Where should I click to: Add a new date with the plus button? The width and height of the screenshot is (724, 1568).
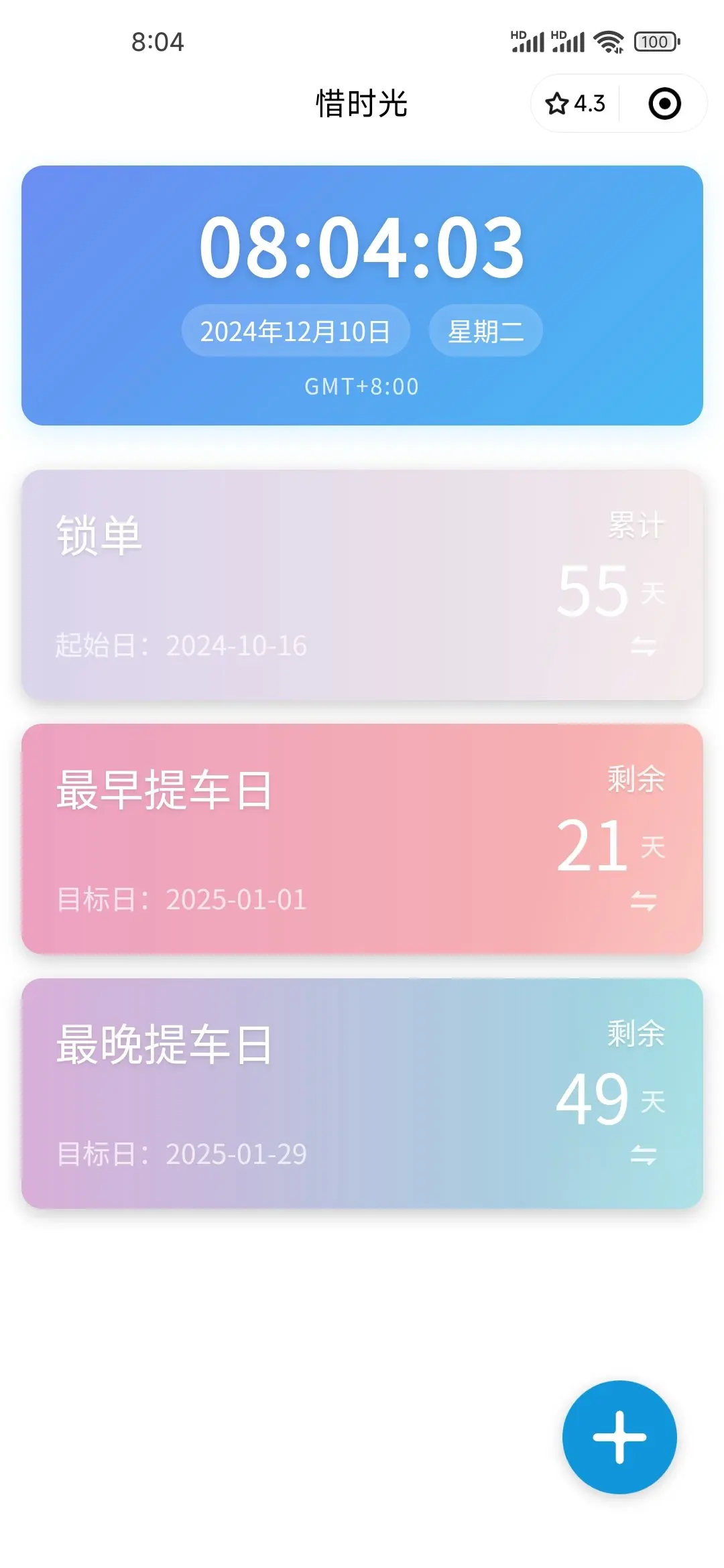619,1437
